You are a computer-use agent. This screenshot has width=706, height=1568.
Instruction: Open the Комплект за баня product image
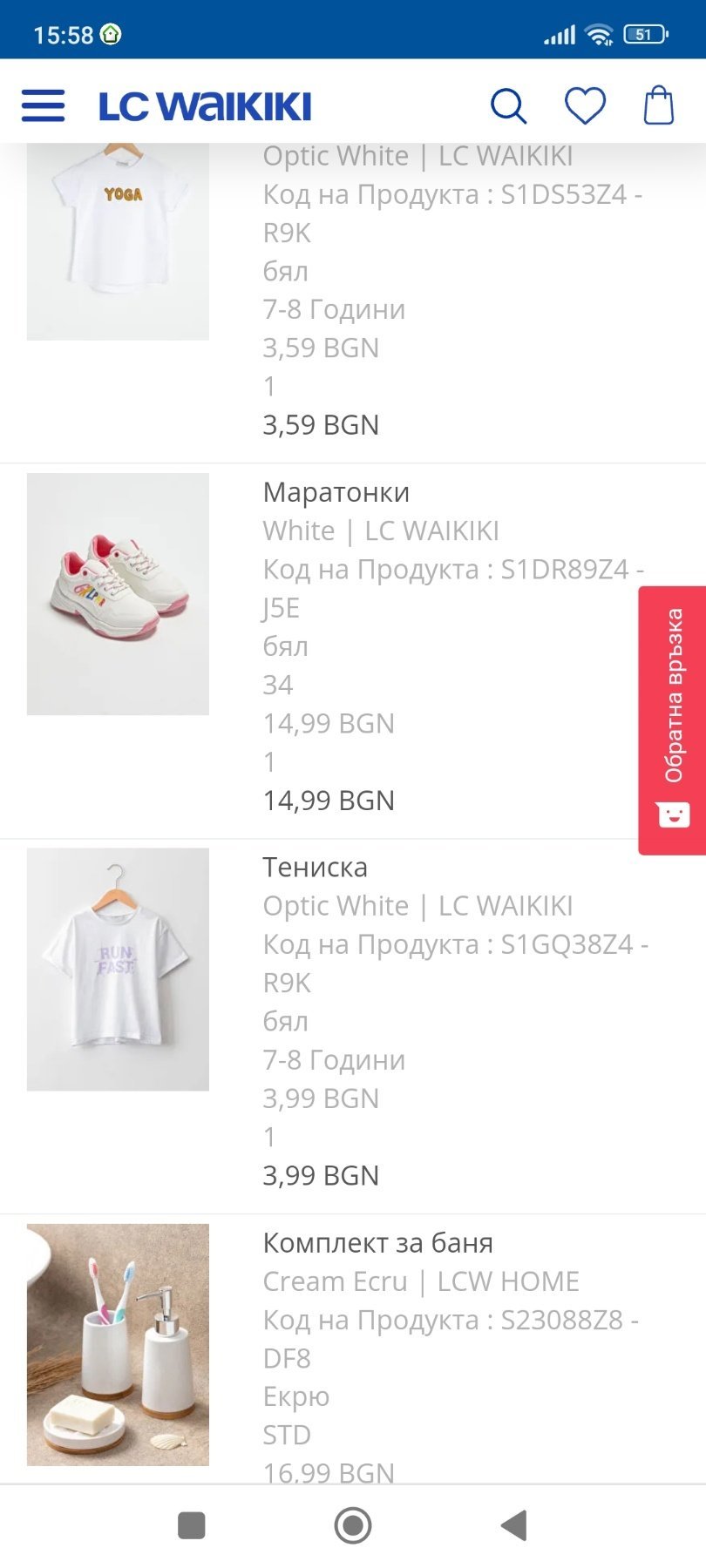118,1344
